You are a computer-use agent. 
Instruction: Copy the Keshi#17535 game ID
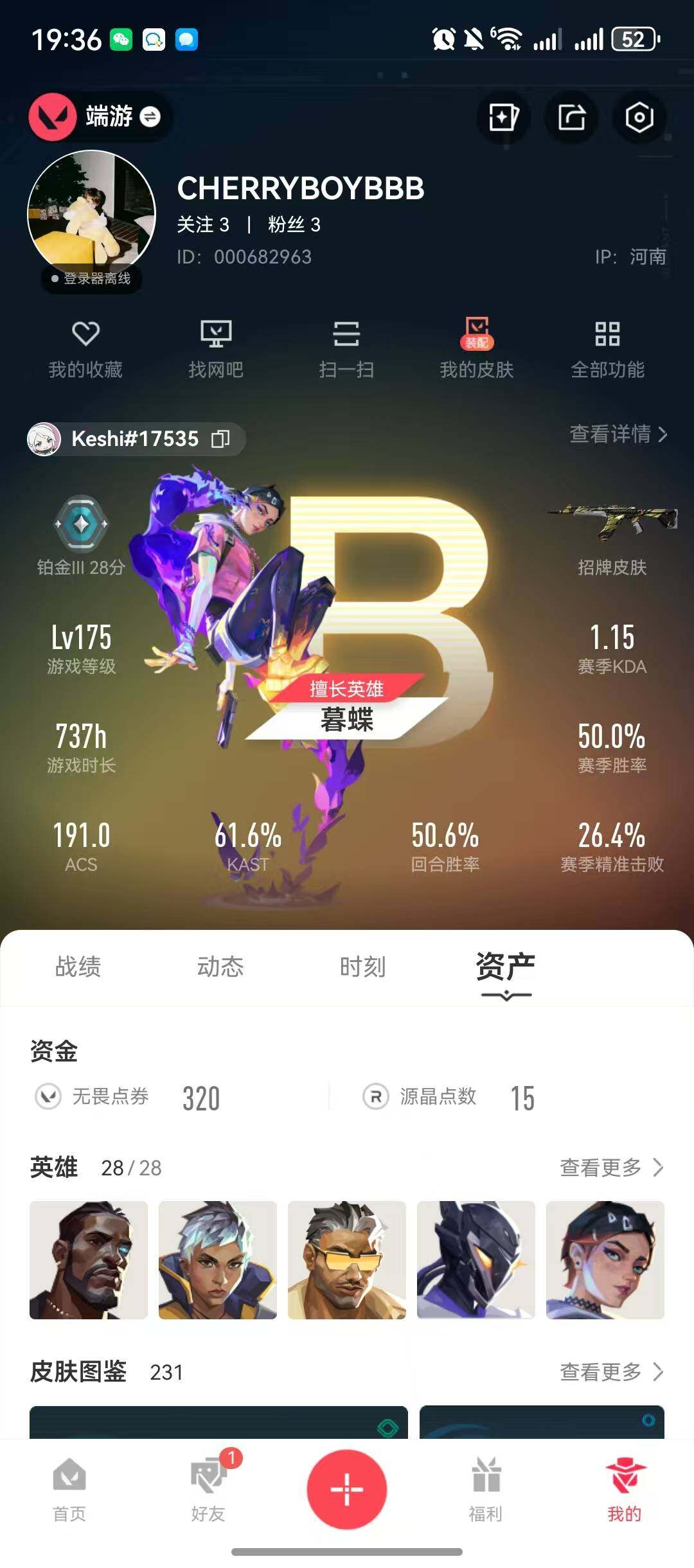pos(220,439)
